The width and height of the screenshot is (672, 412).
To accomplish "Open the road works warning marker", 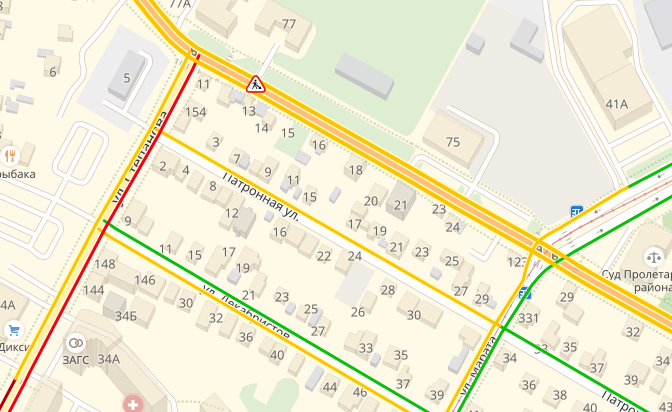I will point(257,84).
